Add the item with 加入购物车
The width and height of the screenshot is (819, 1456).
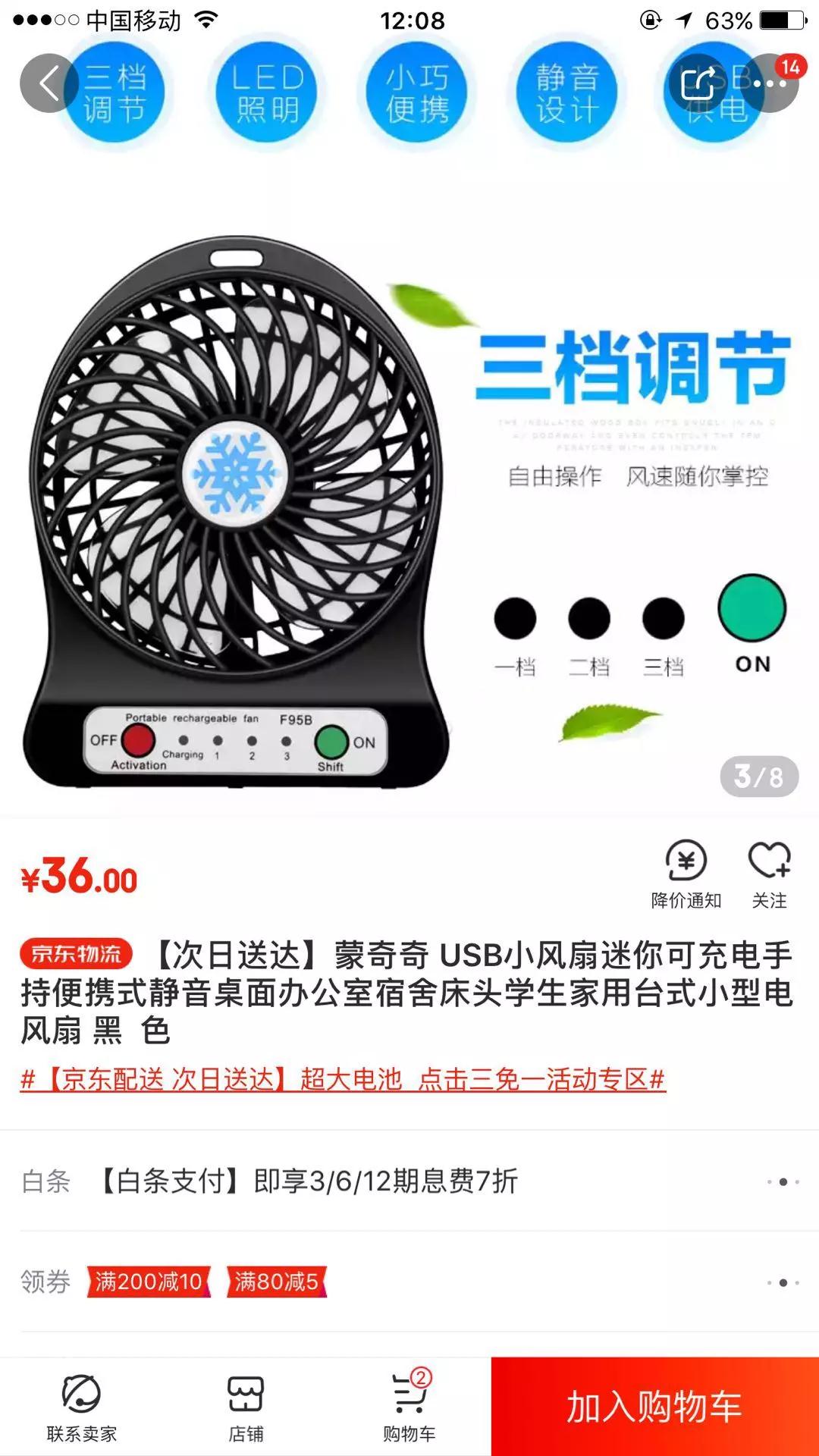pyautogui.click(x=654, y=1407)
